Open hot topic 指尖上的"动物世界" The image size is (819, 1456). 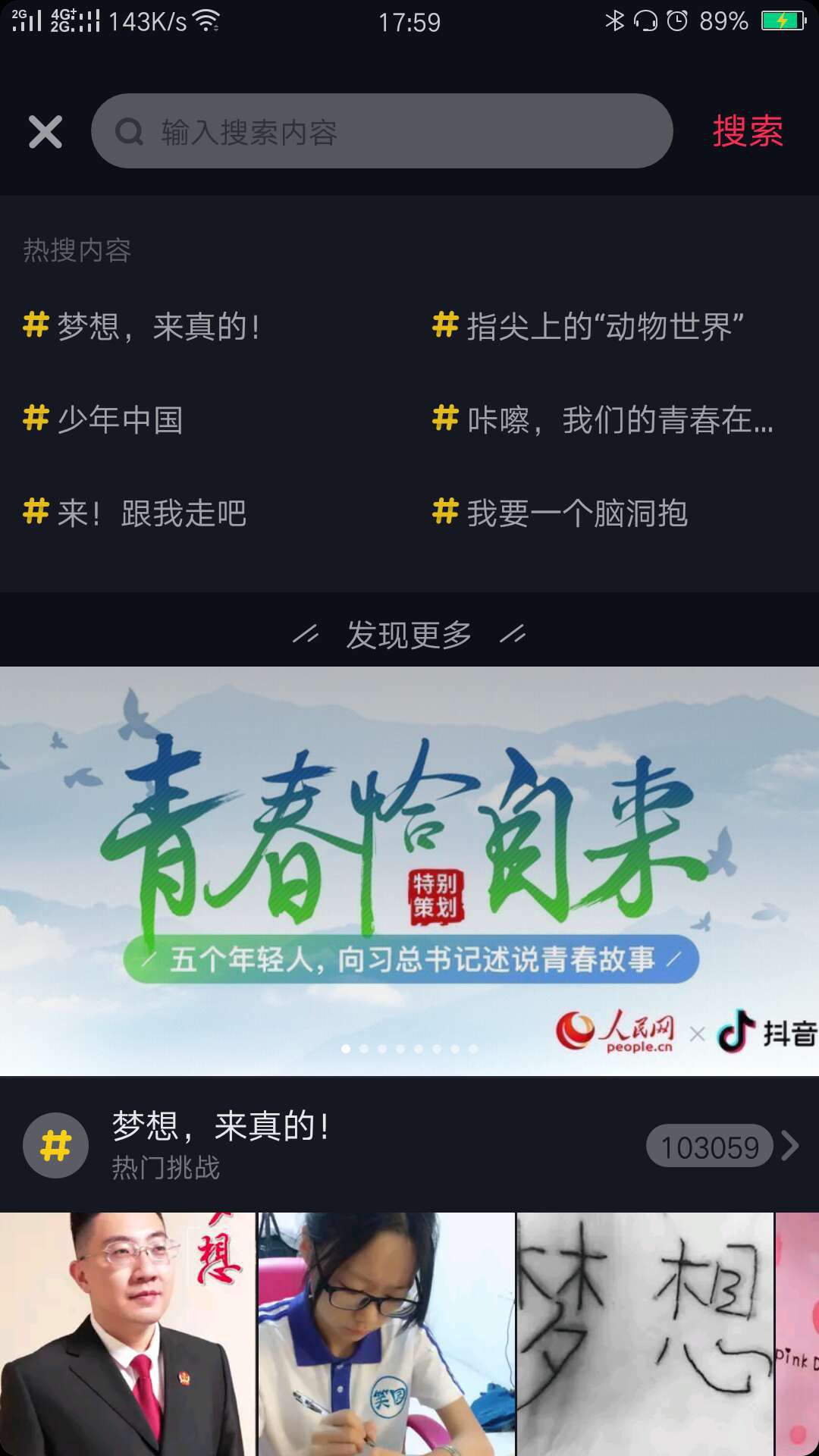coord(589,327)
